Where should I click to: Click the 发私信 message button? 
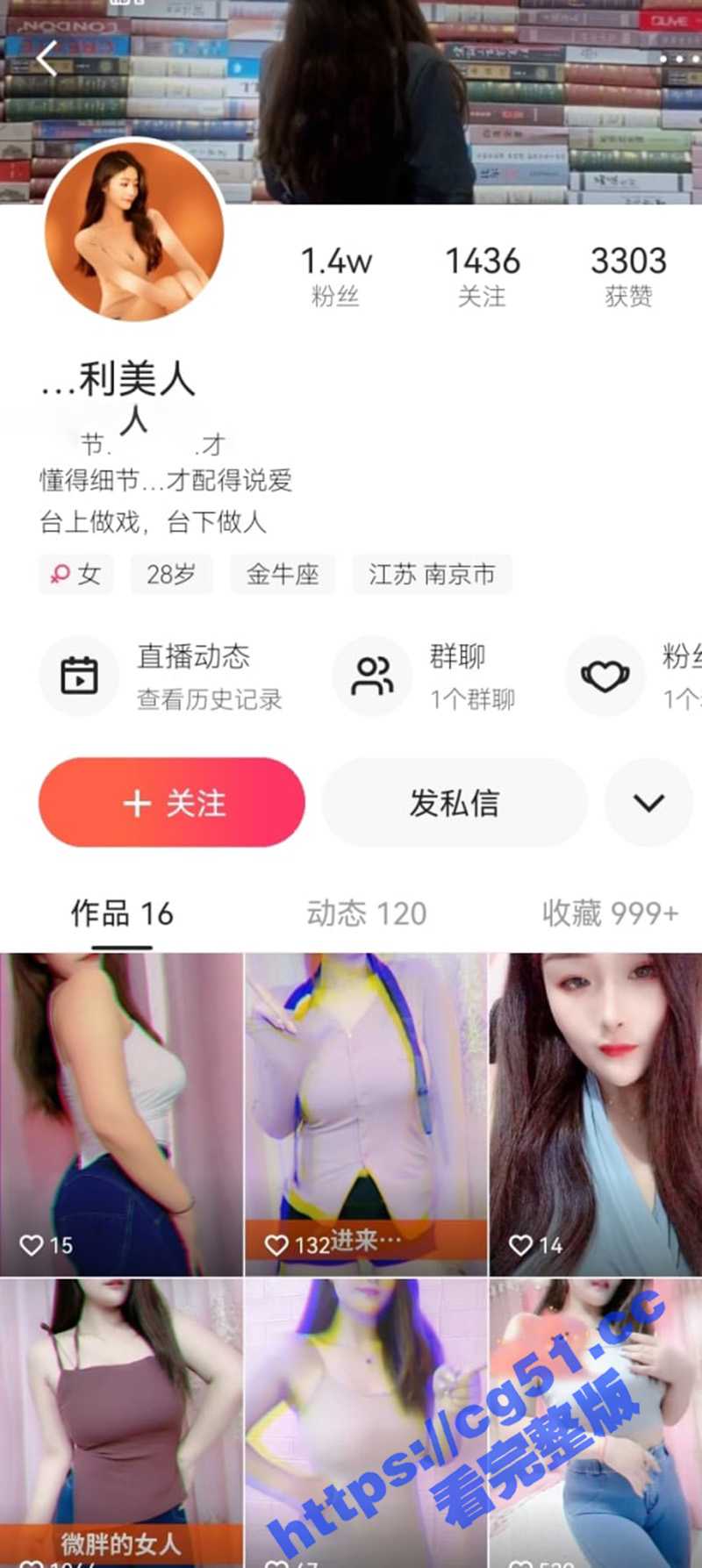pos(454,803)
